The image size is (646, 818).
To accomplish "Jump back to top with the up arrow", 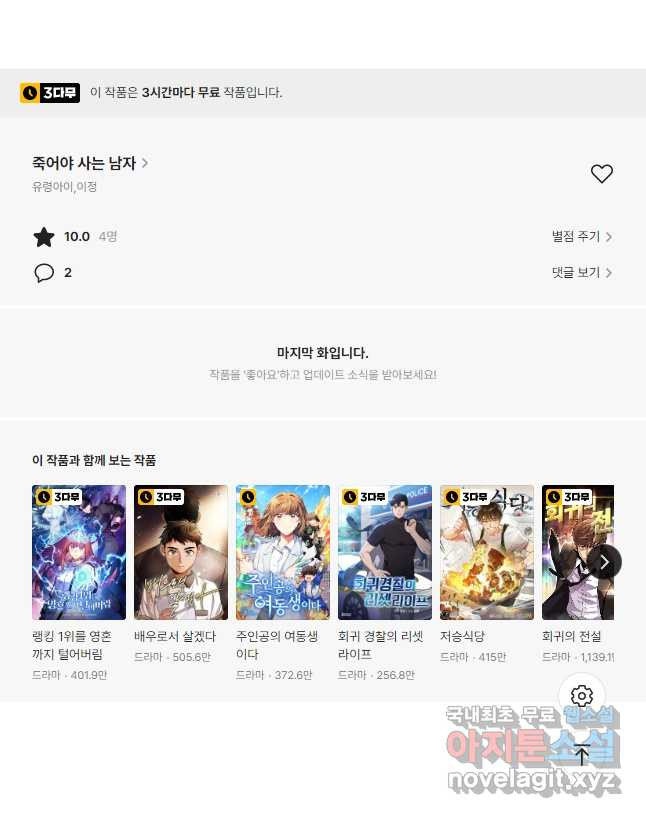I will click(x=582, y=756).
